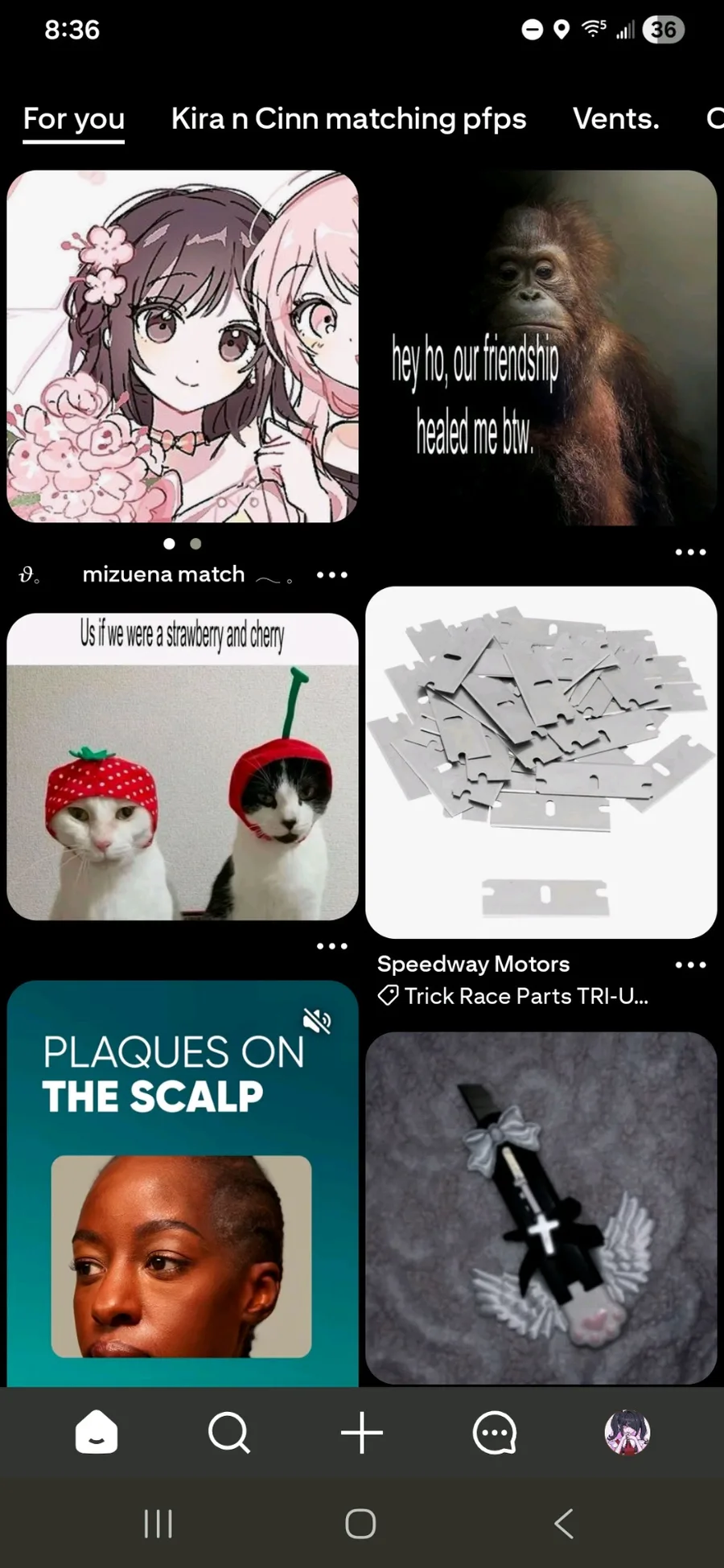This screenshot has width=724, height=1568.
Task: Open options for the mizuena match pin
Action: point(331,574)
